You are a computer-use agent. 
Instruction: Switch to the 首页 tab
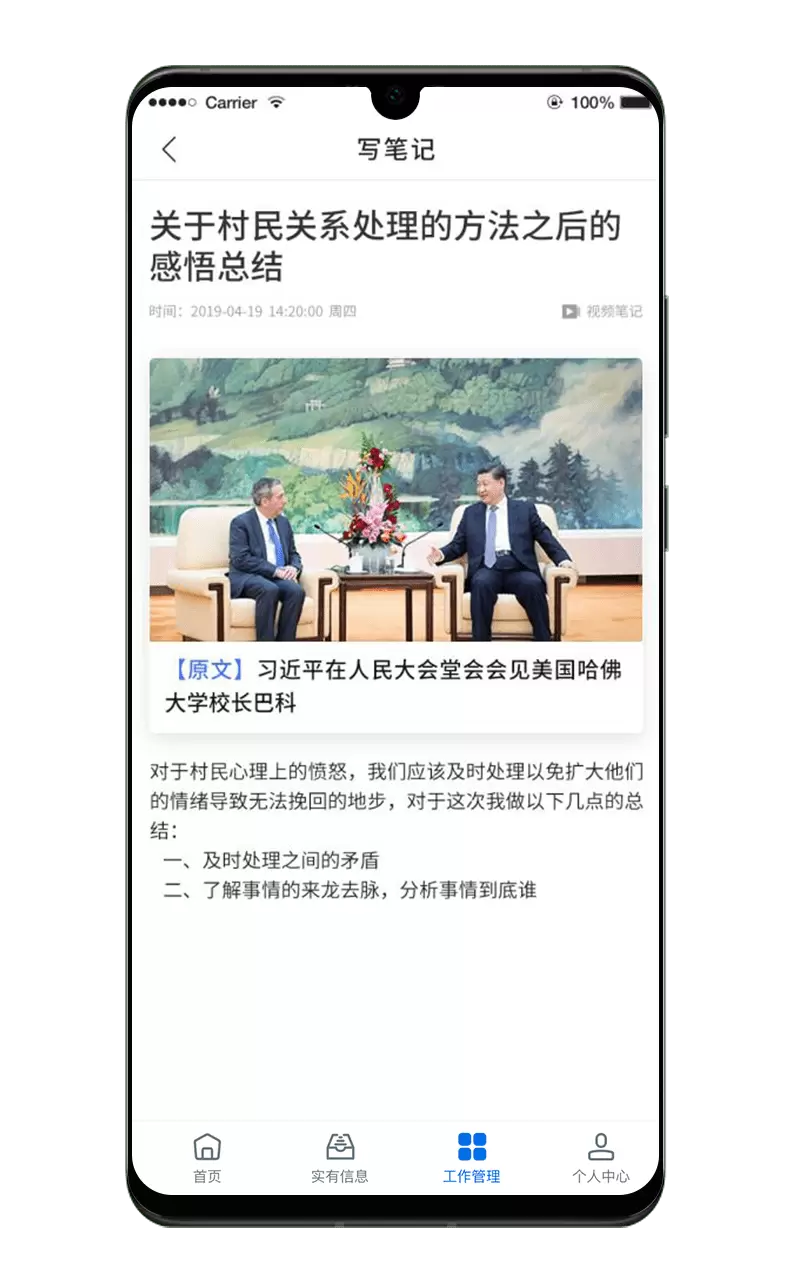(x=207, y=1158)
